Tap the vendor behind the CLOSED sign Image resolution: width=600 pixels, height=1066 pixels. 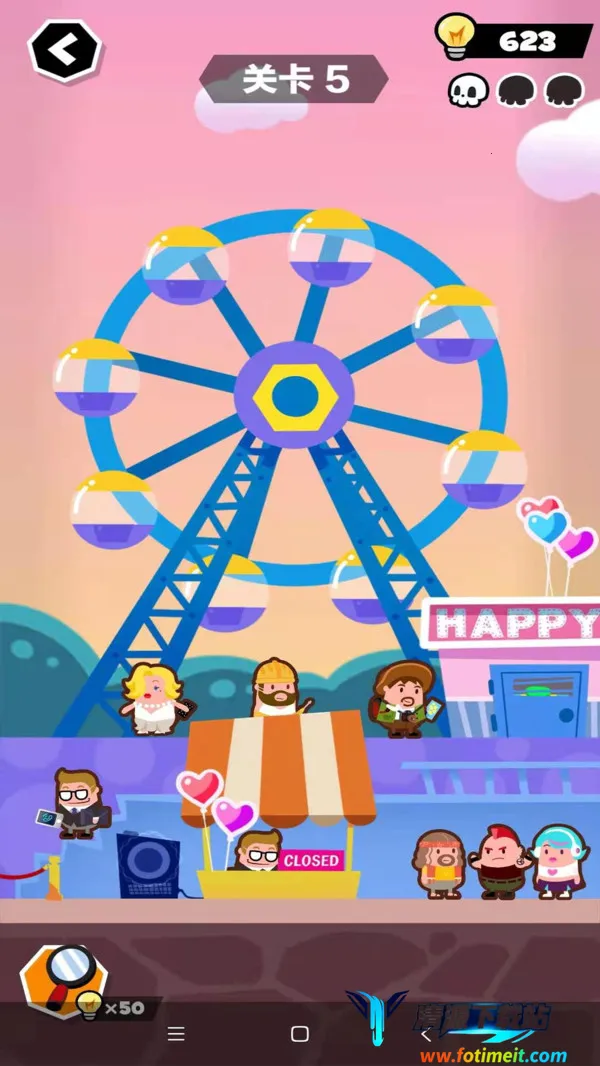(258, 851)
